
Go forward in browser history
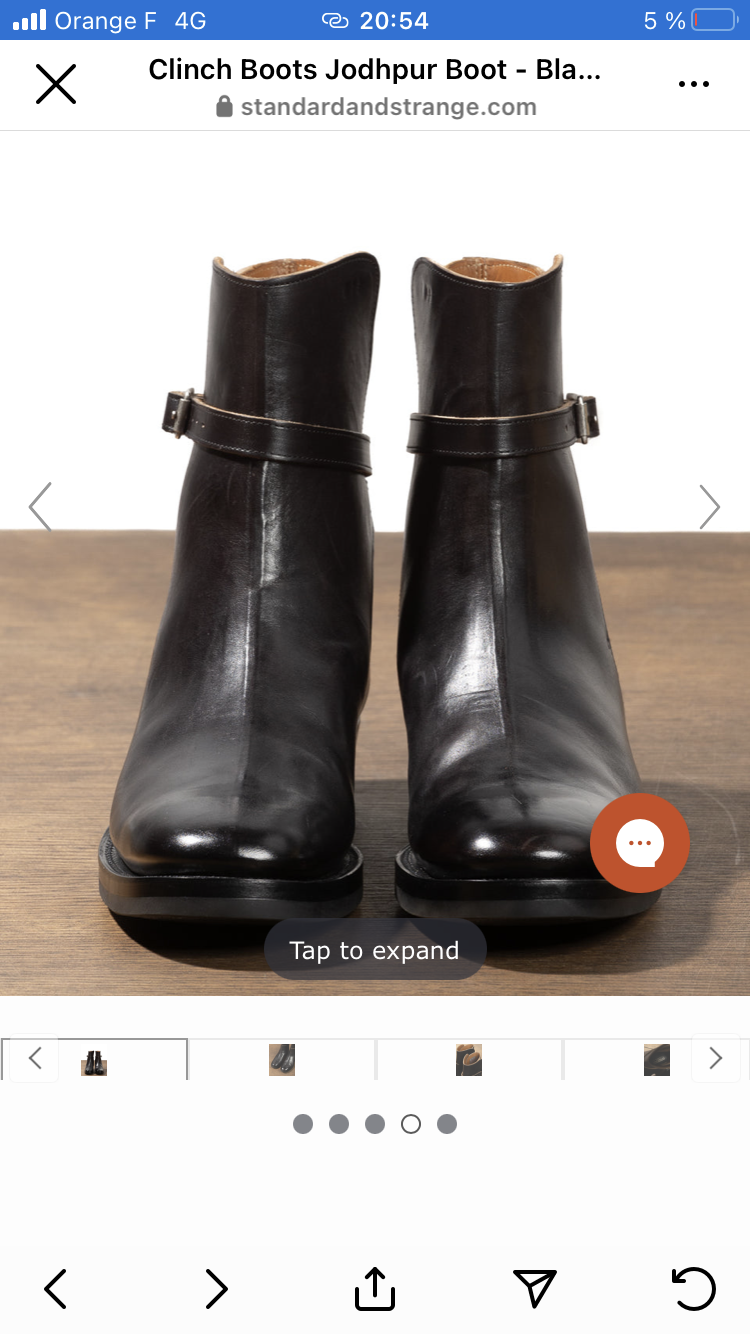pos(216,1289)
